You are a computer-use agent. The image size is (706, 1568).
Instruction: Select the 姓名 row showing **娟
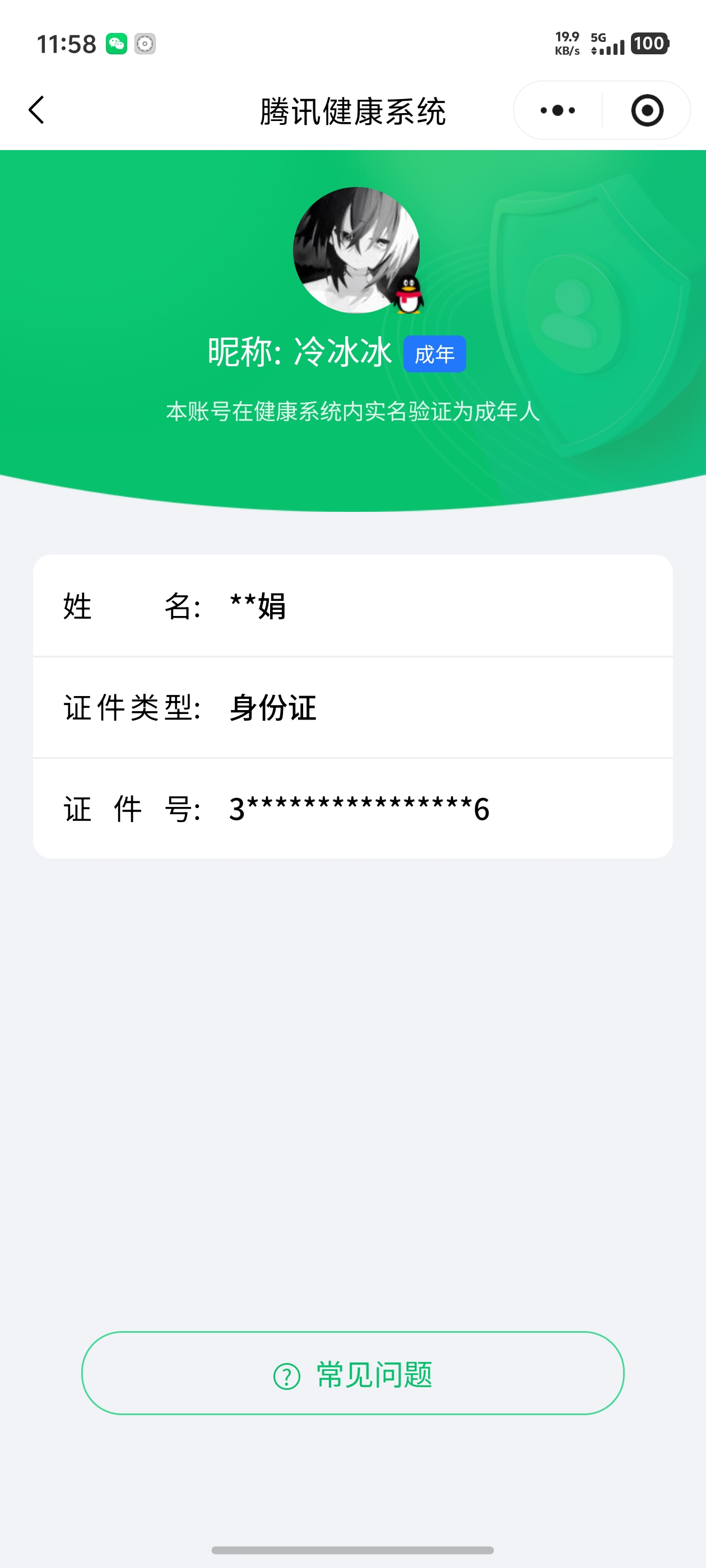coord(354,606)
